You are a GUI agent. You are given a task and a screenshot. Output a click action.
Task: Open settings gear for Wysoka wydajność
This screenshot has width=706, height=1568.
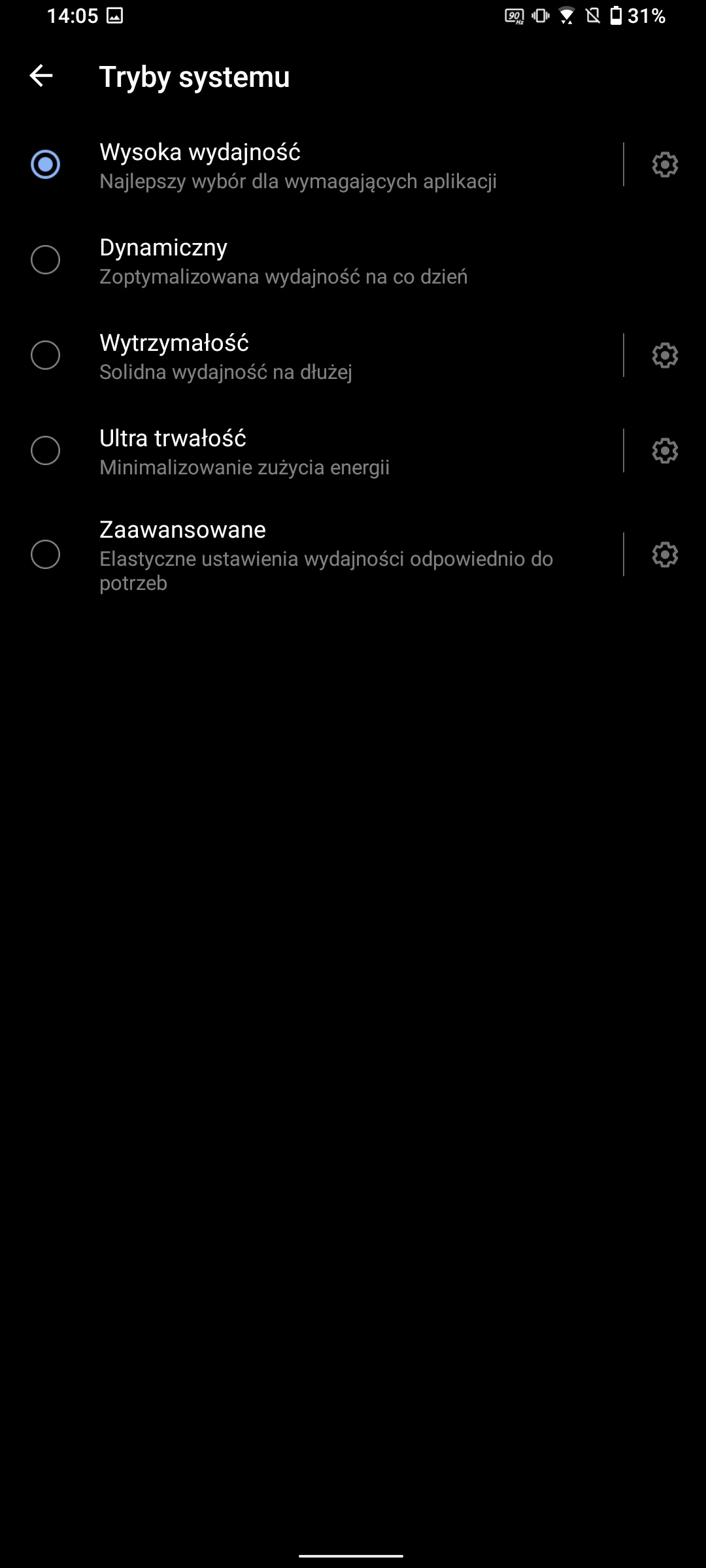(x=664, y=165)
